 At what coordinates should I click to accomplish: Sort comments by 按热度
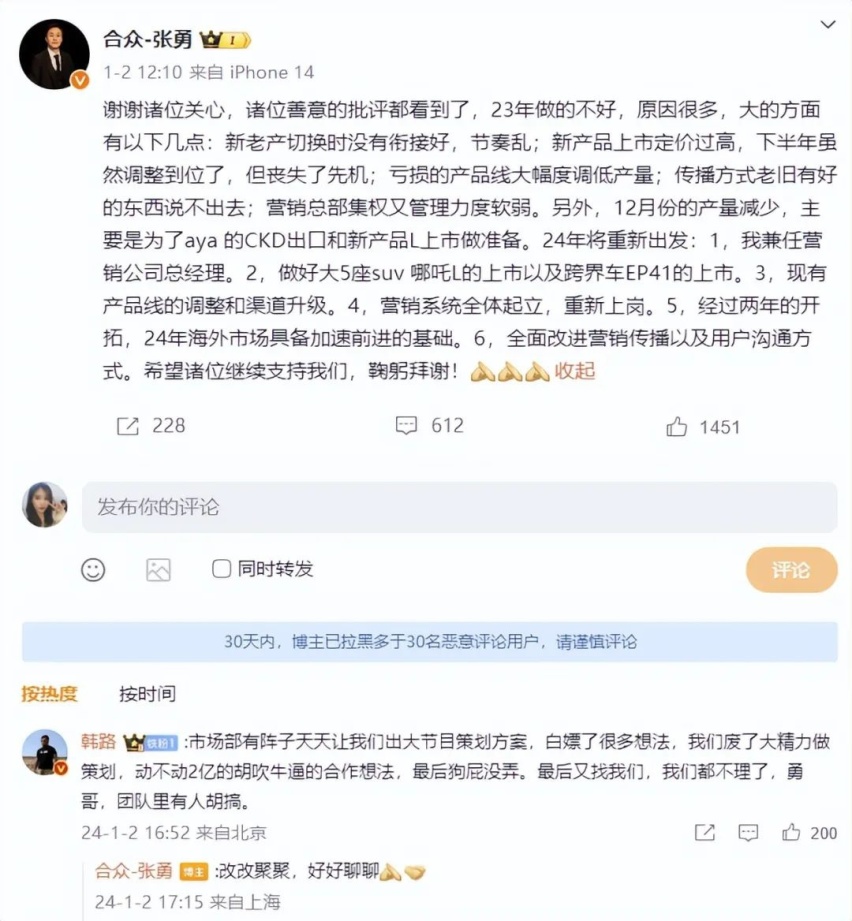click(x=50, y=693)
